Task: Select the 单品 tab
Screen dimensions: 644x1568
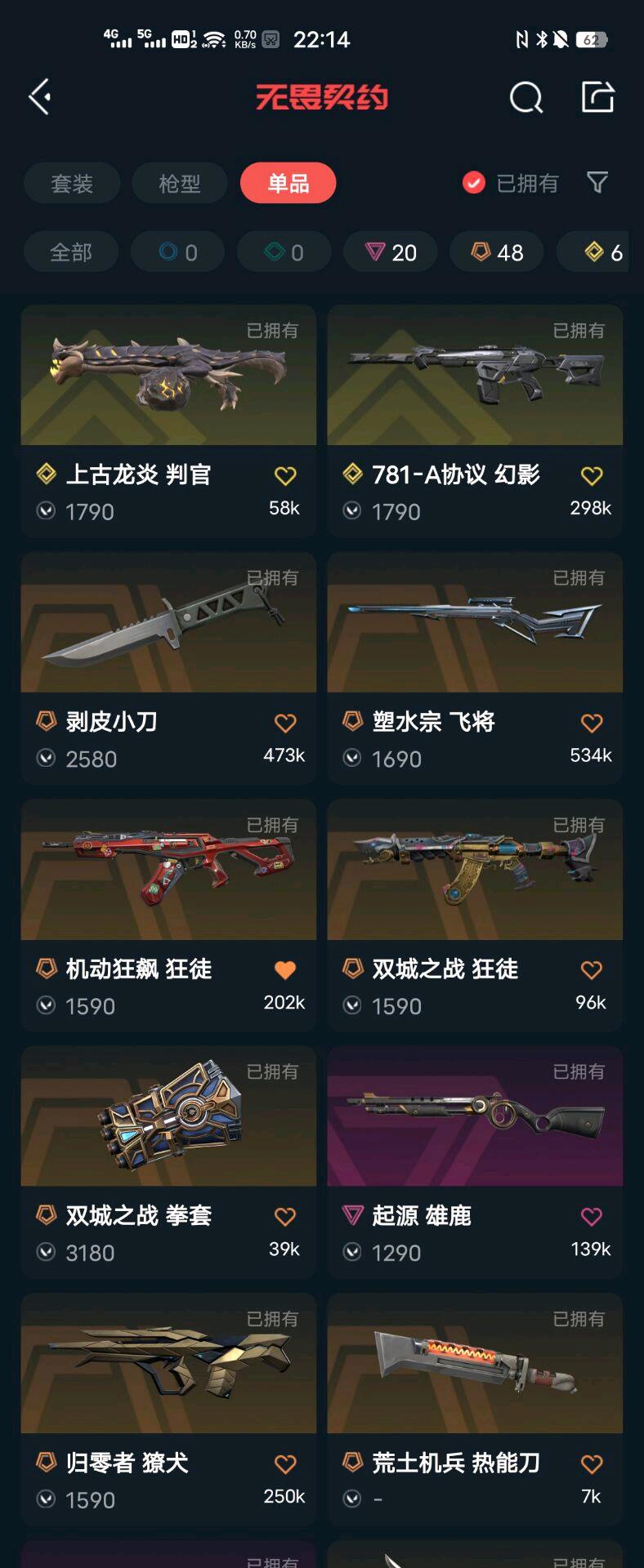Action: (x=288, y=183)
